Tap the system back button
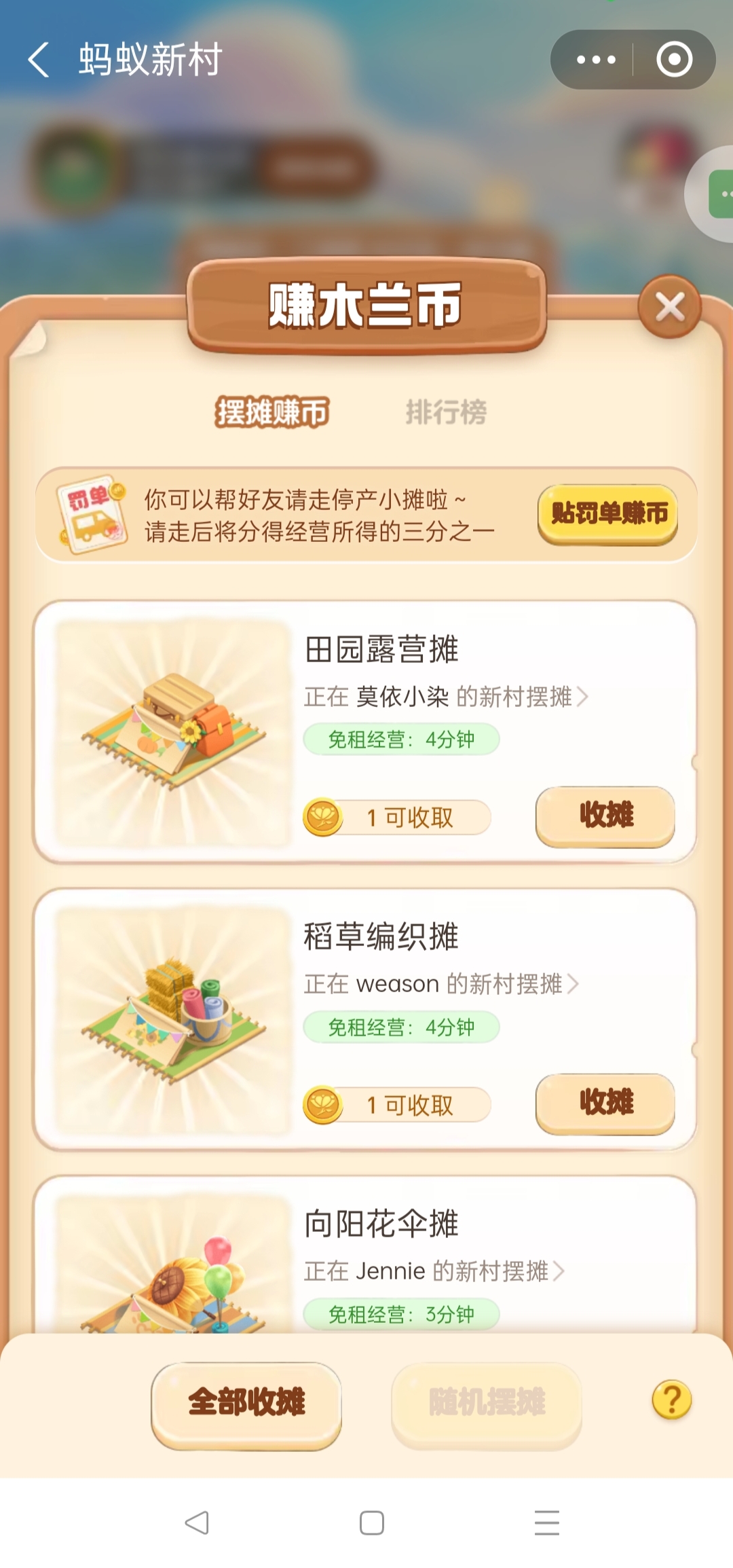The image size is (733, 1568). coord(197,1523)
